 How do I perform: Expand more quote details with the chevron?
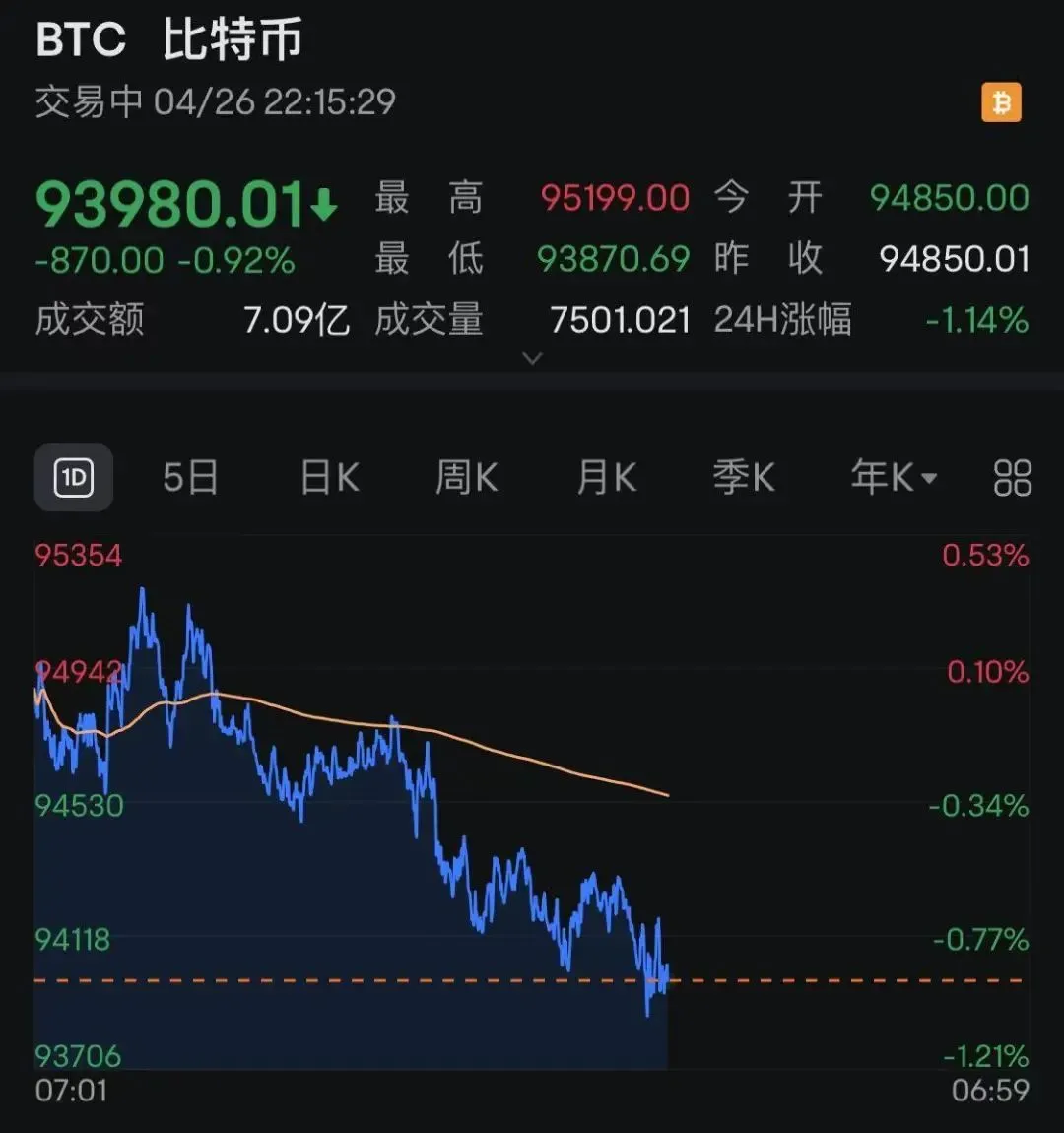pyautogui.click(x=532, y=359)
